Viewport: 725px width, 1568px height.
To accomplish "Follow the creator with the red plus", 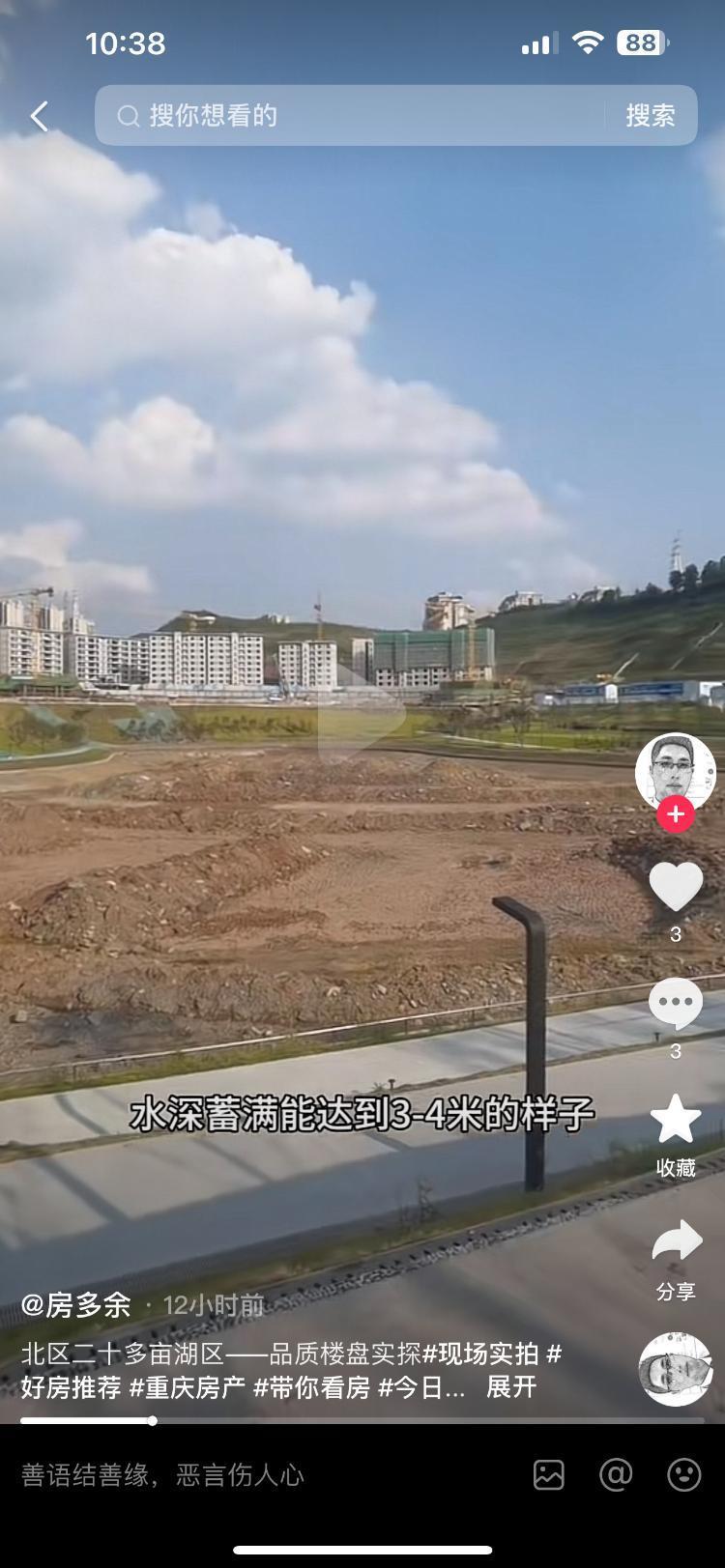I will 675,814.
